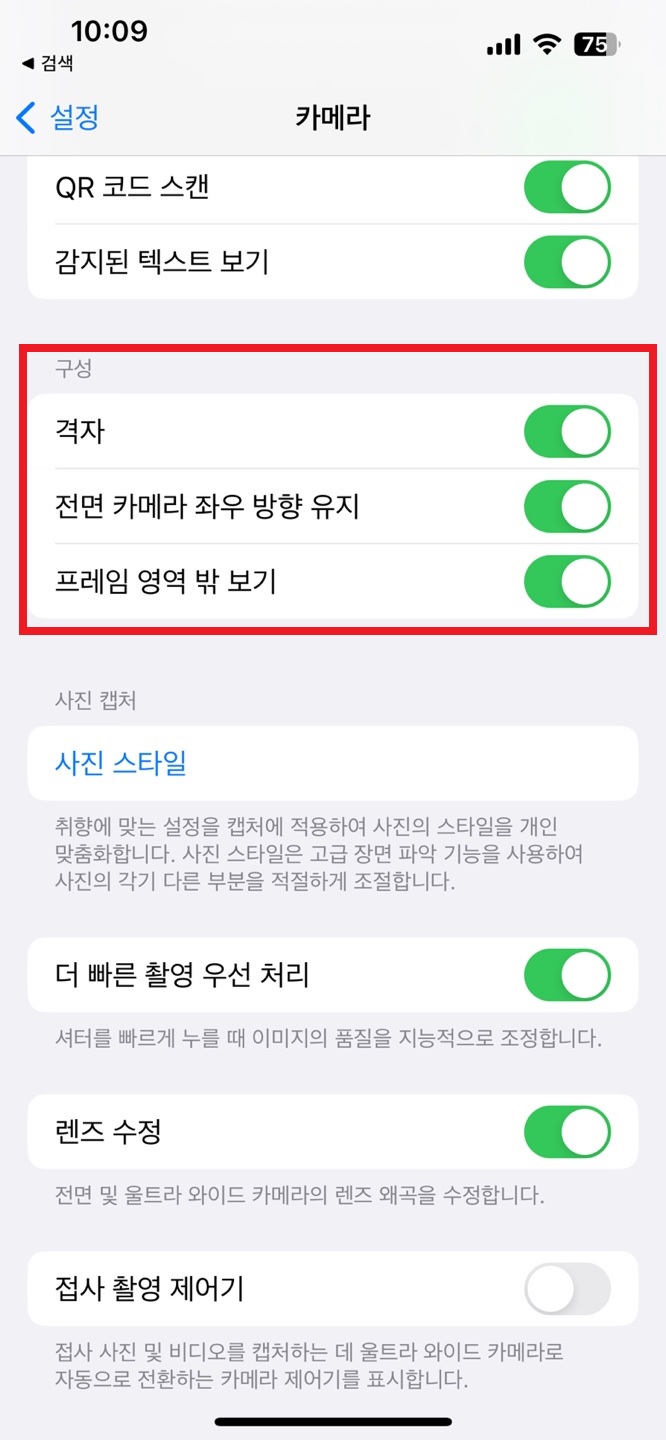Toggle the 격자 switch off
Screen dimensions: 666x1440
[x=567, y=432]
